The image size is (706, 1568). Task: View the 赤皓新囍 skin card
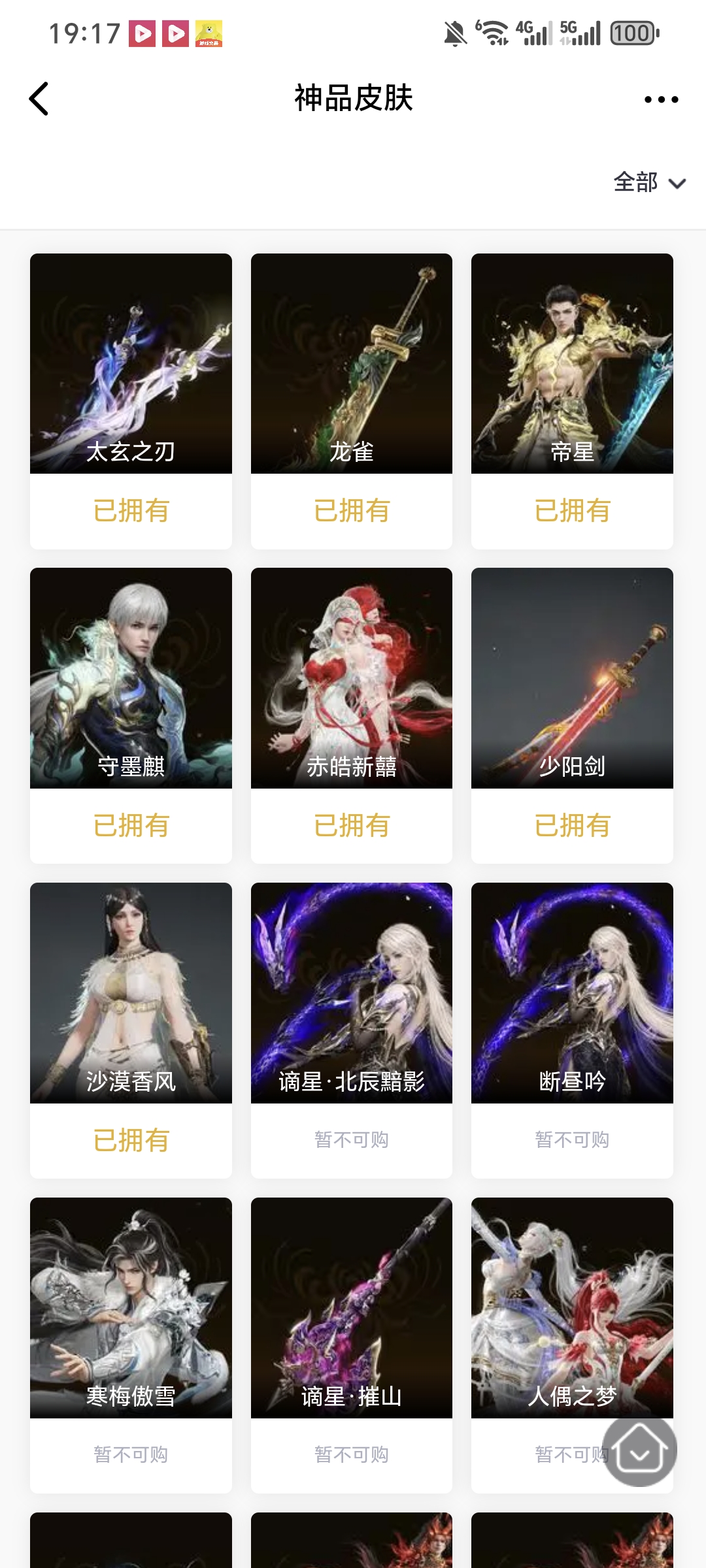tap(351, 678)
